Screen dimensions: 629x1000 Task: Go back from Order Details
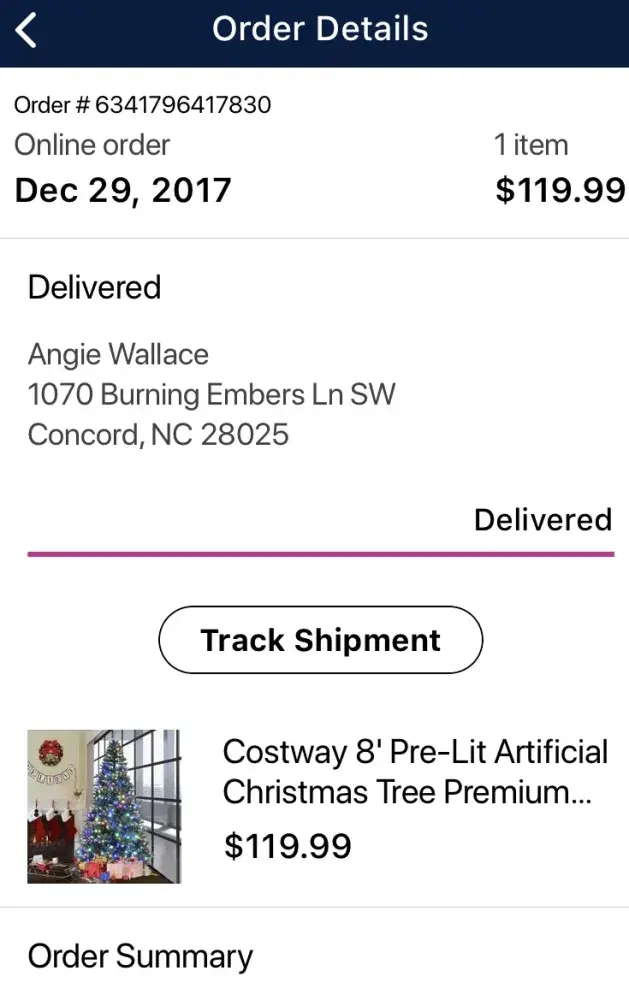(27, 31)
